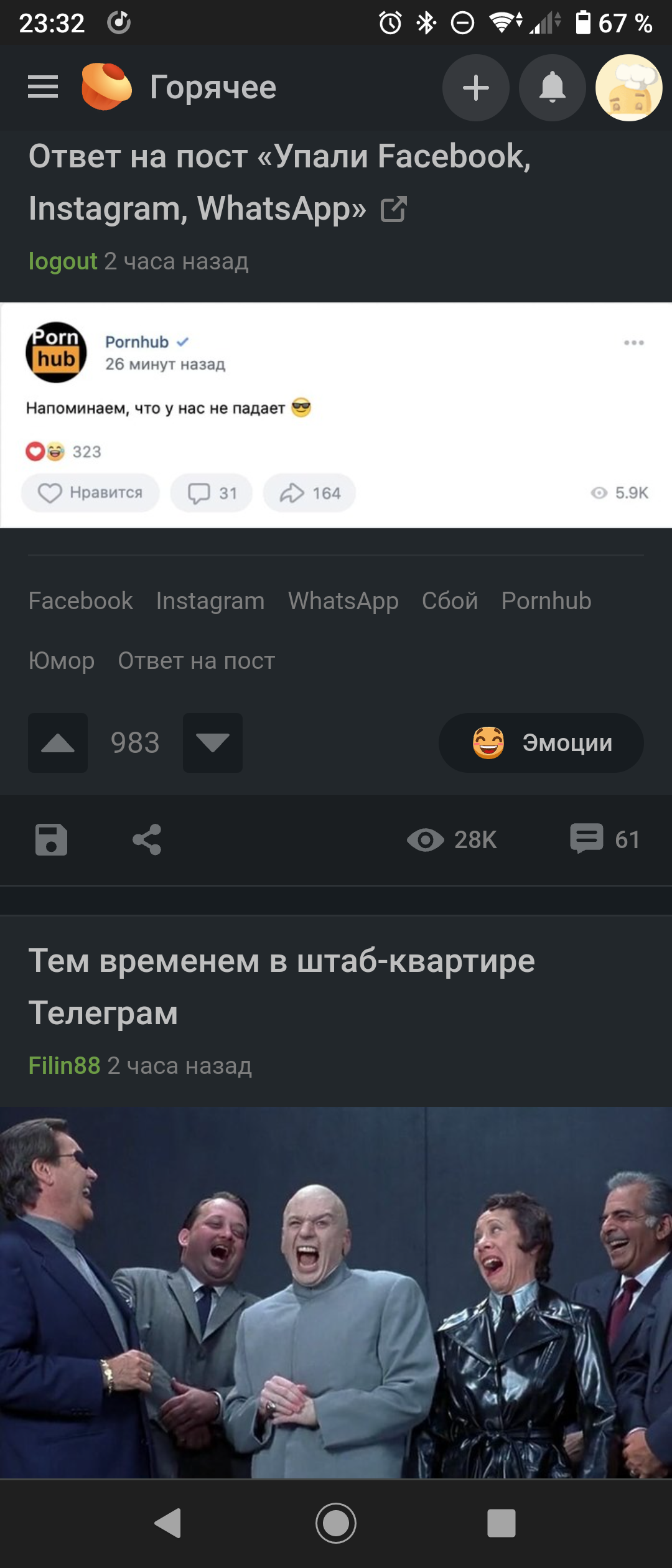
Task: Open author profile Filin88
Action: point(64,1066)
